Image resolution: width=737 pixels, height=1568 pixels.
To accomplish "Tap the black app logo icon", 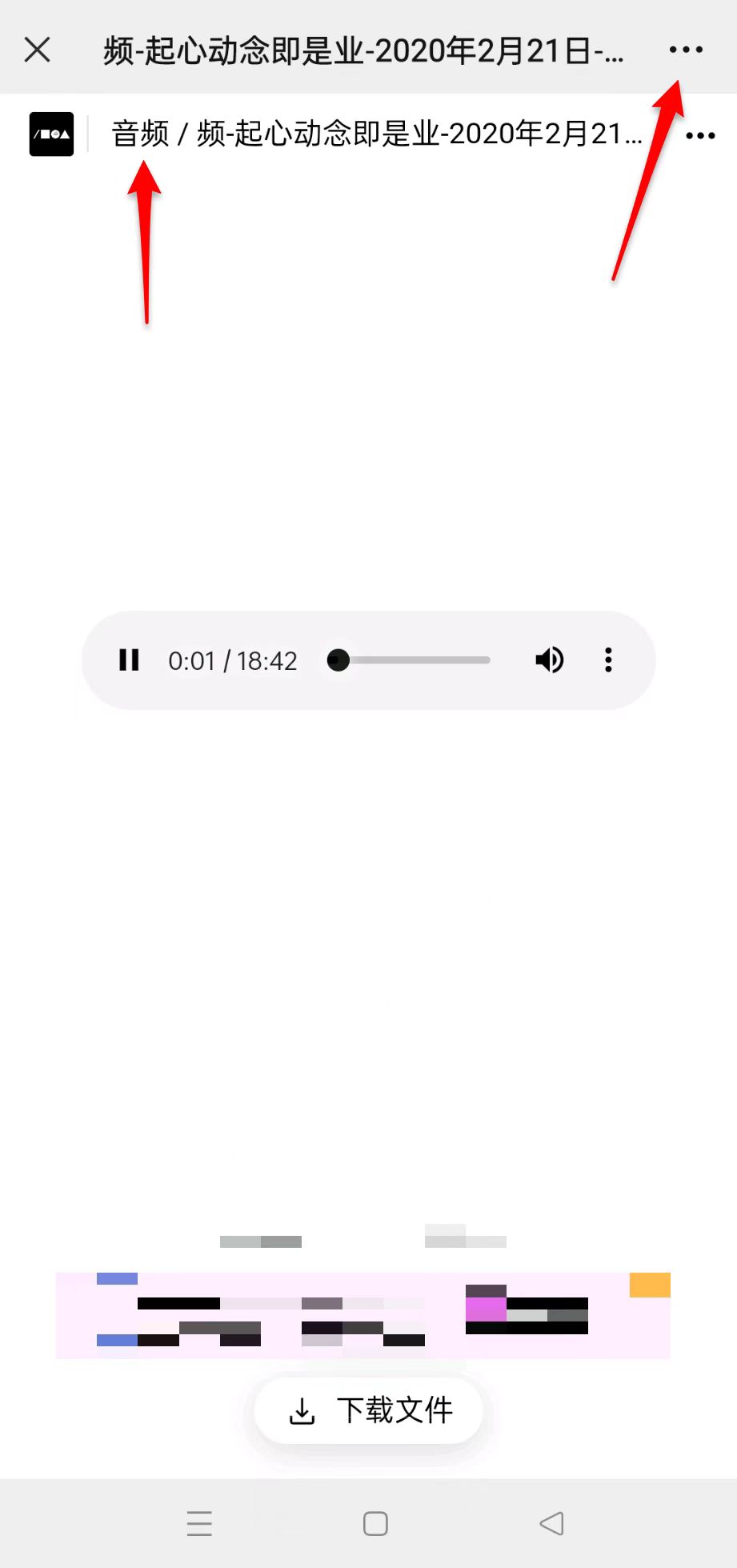I will pyautogui.click(x=51, y=134).
